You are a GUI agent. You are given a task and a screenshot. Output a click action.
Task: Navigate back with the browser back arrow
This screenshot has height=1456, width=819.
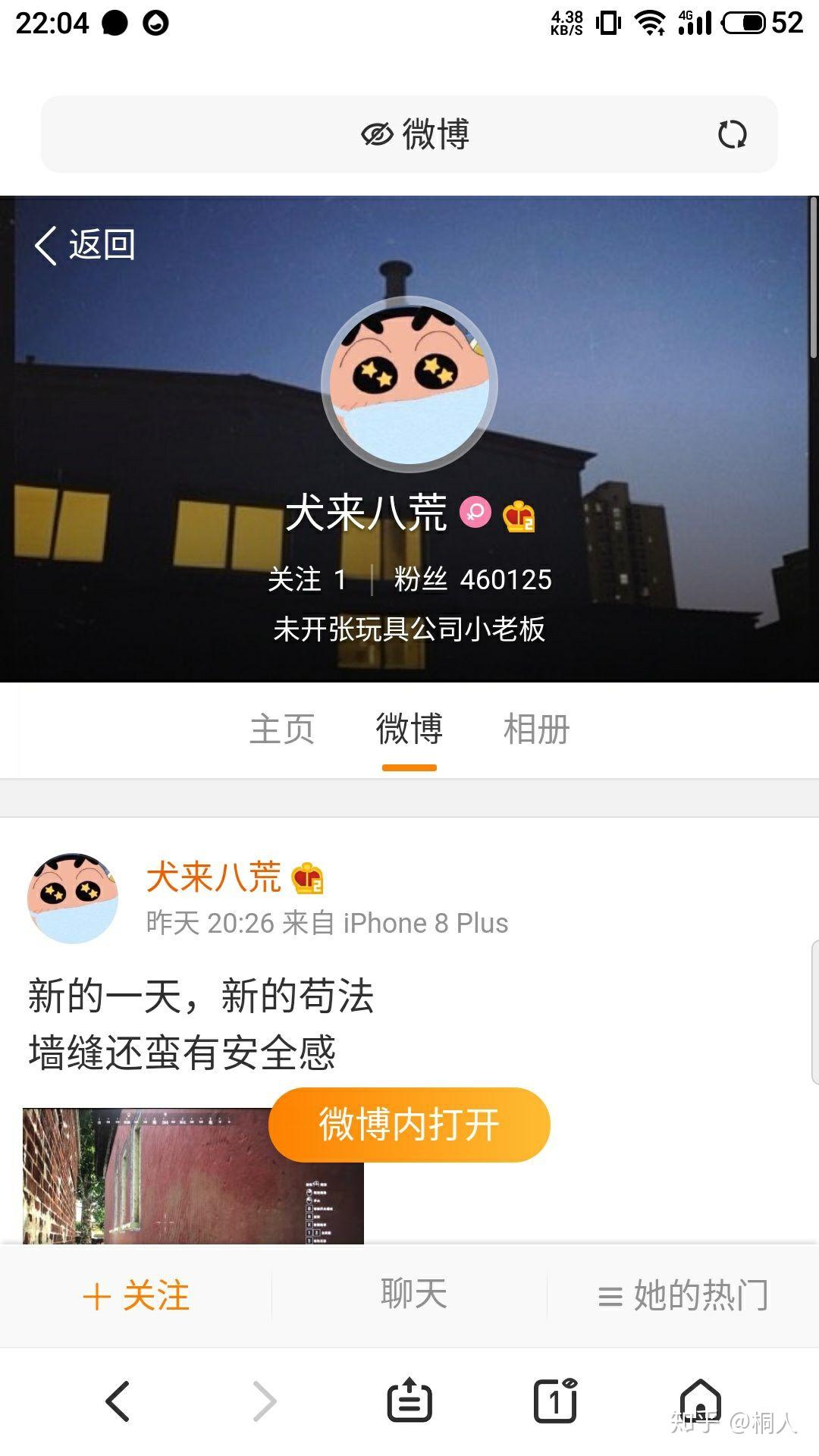118,1400
